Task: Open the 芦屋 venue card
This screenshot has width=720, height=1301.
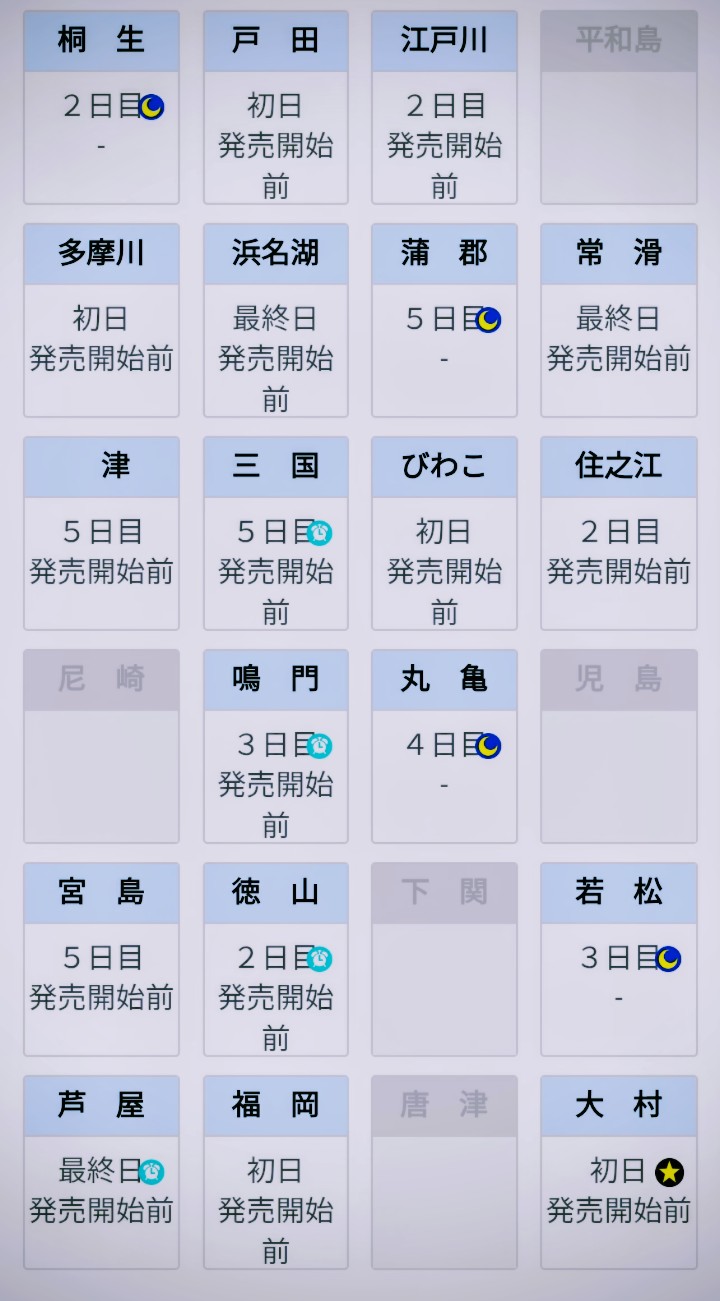Action: click(101, 1172)
